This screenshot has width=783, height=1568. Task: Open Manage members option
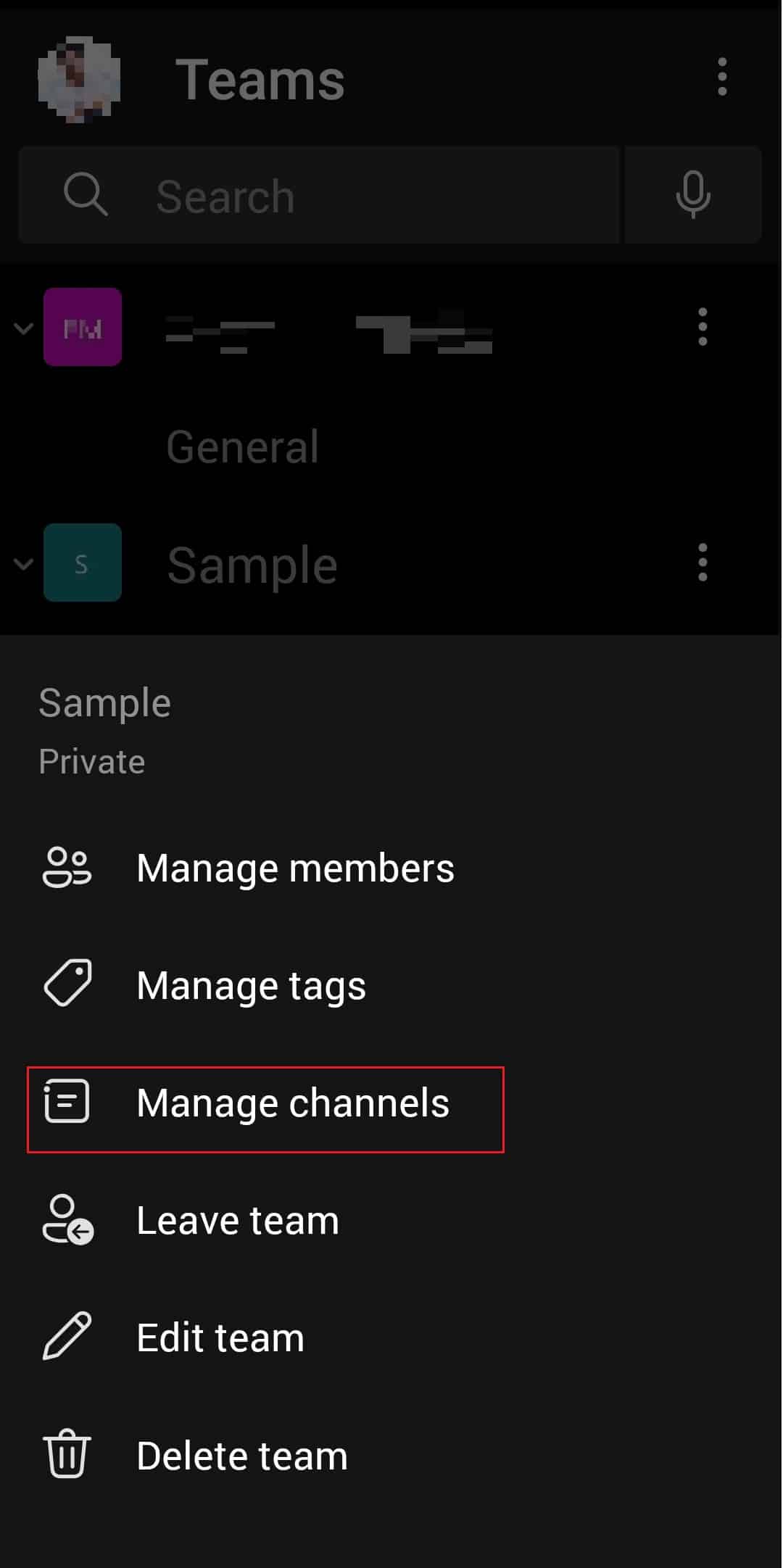click(x=294, y=868)
